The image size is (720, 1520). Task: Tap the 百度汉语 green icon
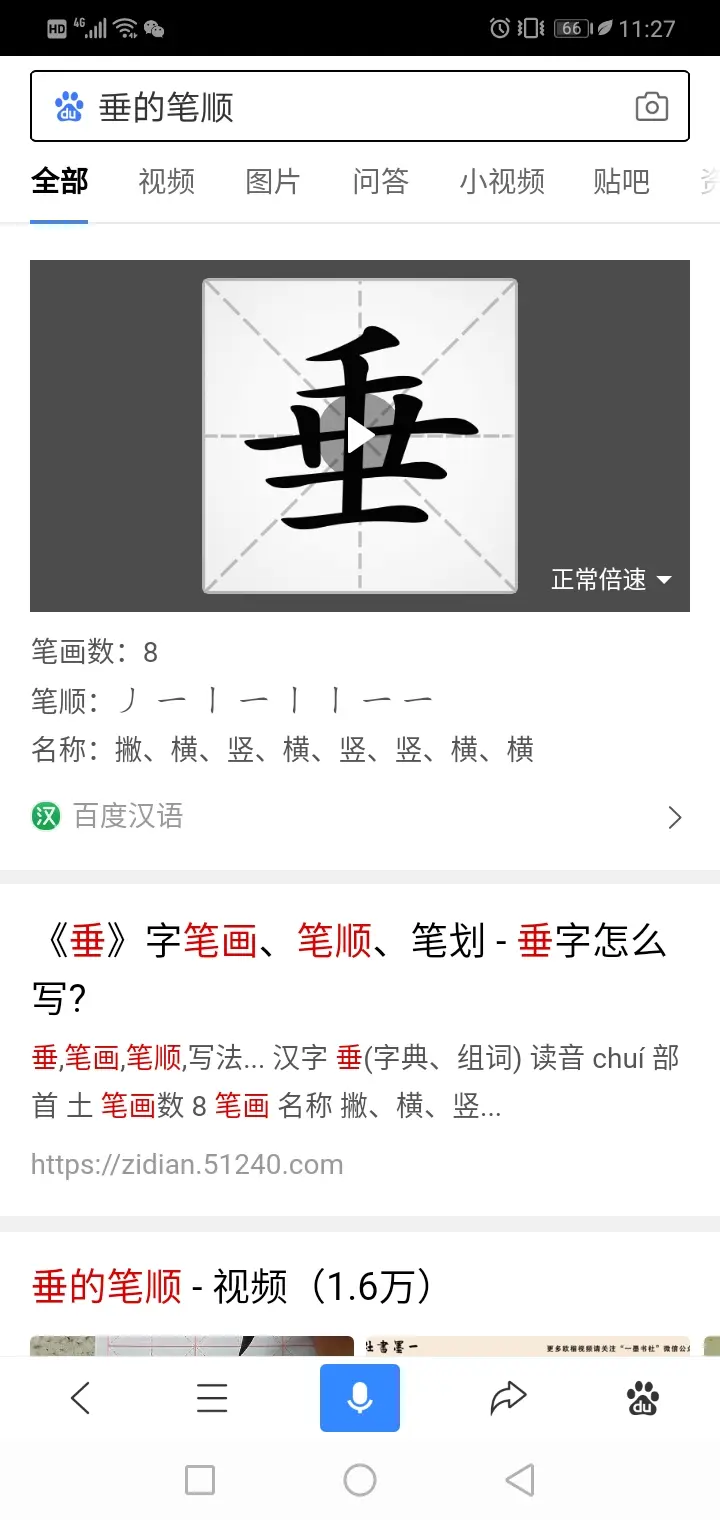(x=43, y=816)
